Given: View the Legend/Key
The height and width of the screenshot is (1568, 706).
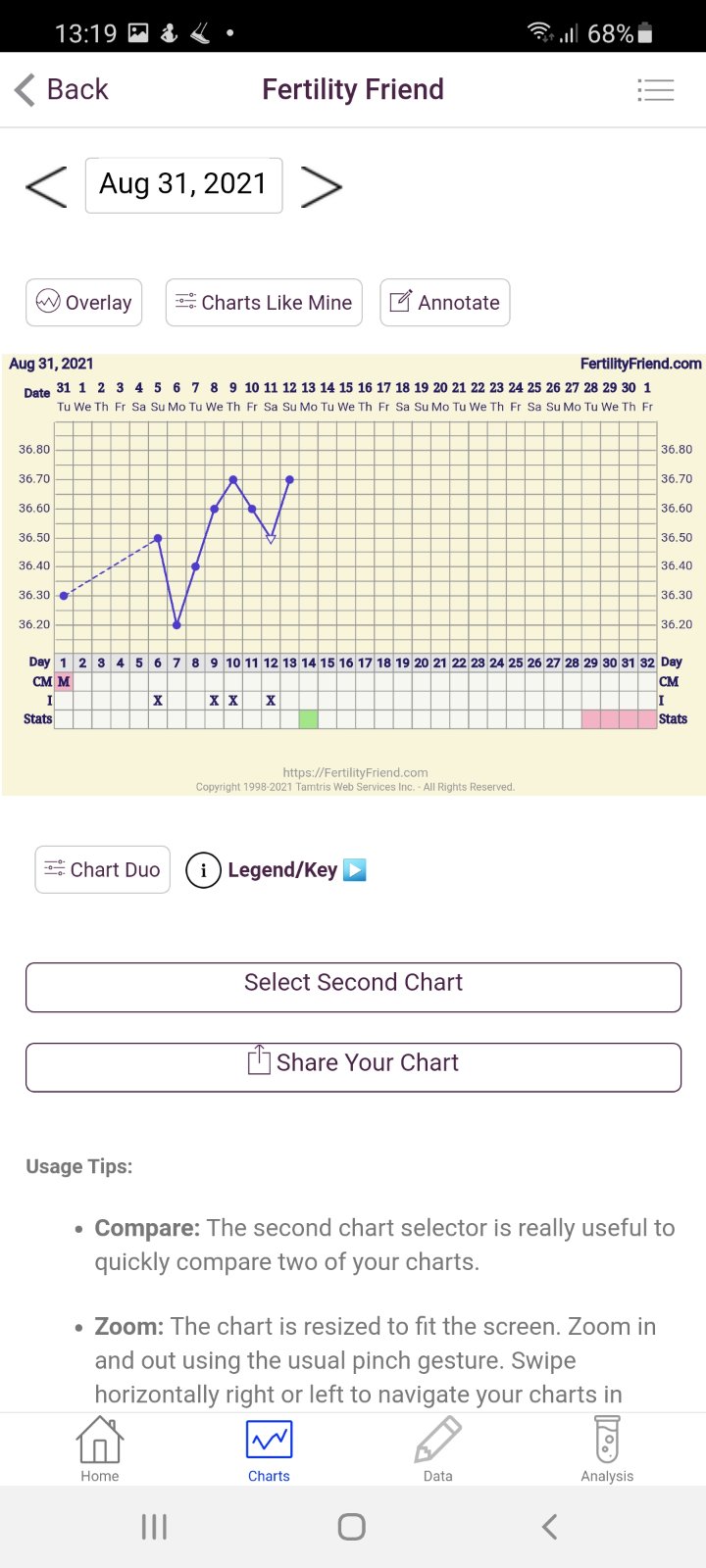Looking at the screenshot, I should pos(277,870).
